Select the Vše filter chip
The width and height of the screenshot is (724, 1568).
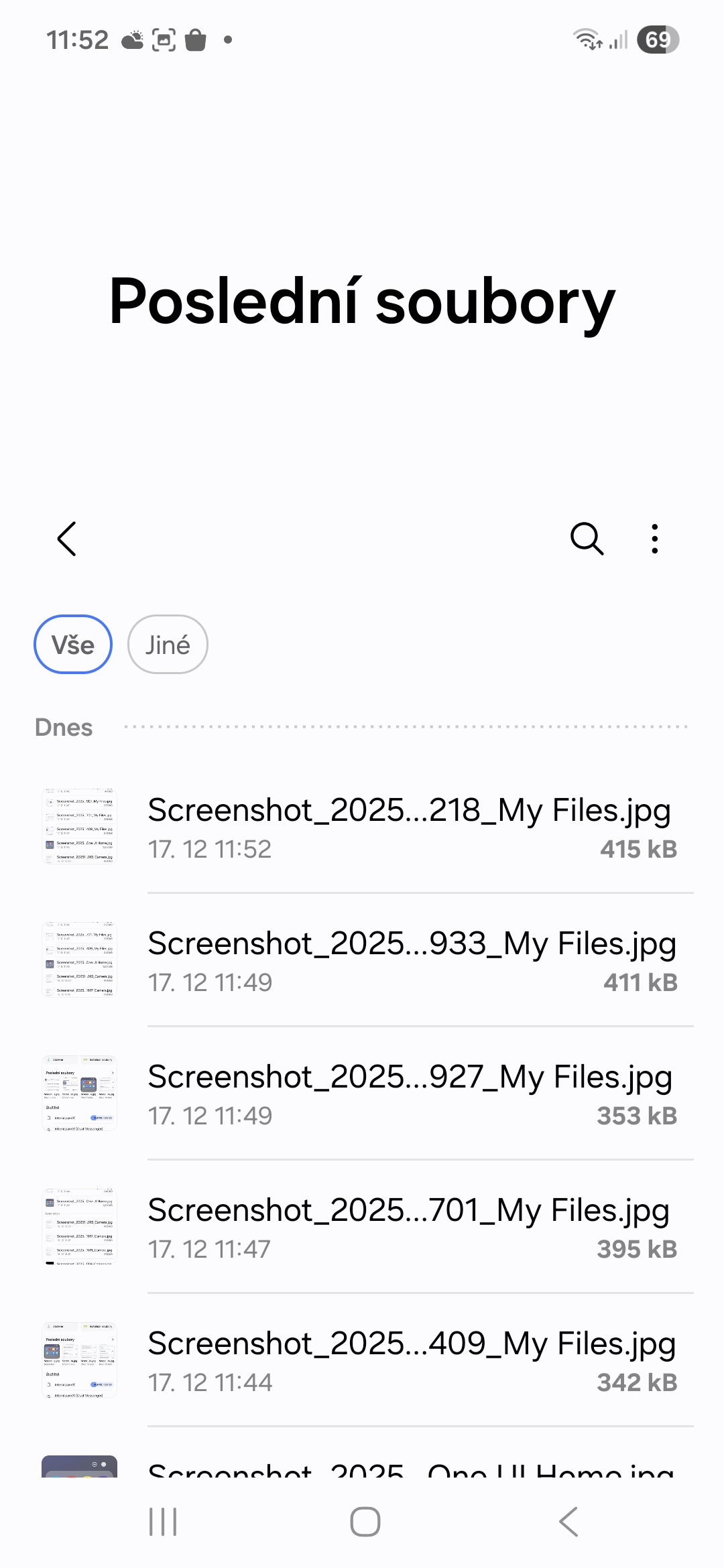(x=73, y=645)
